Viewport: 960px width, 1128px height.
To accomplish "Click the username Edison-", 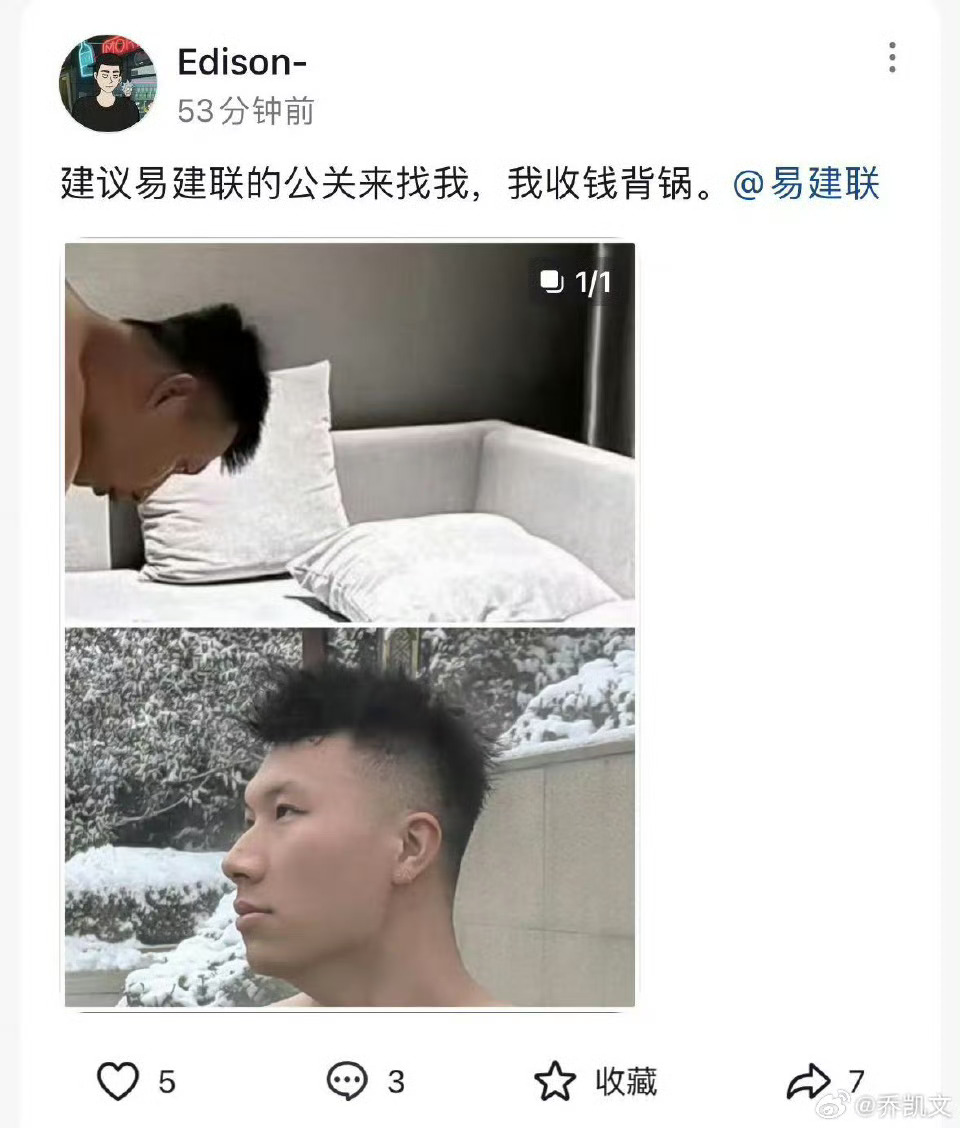I will [x=241, y=63].
